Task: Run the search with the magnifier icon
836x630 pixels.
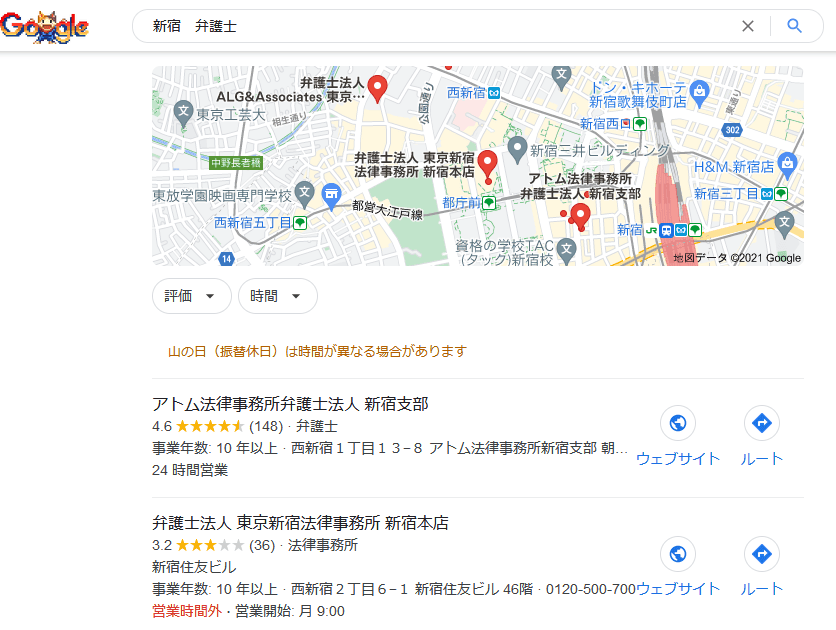Action: click(795, 26)
